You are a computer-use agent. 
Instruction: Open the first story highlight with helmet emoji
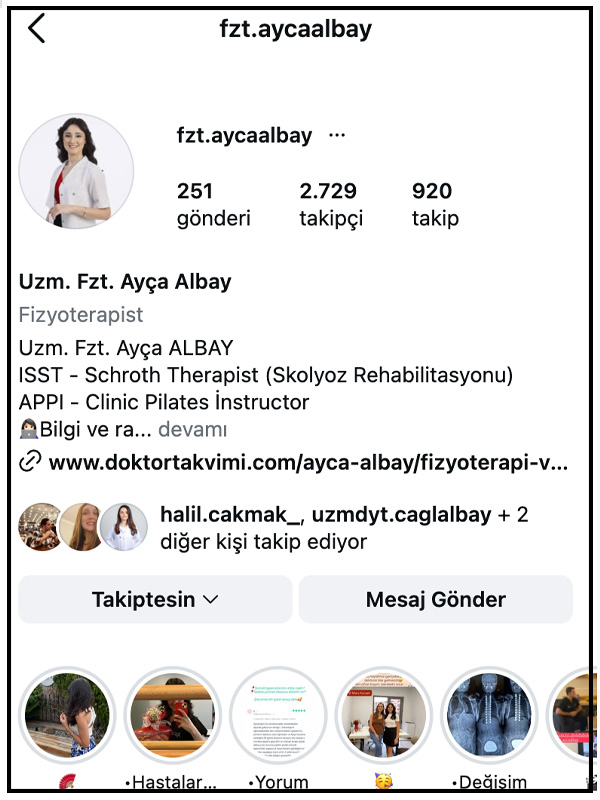[68, 715]
